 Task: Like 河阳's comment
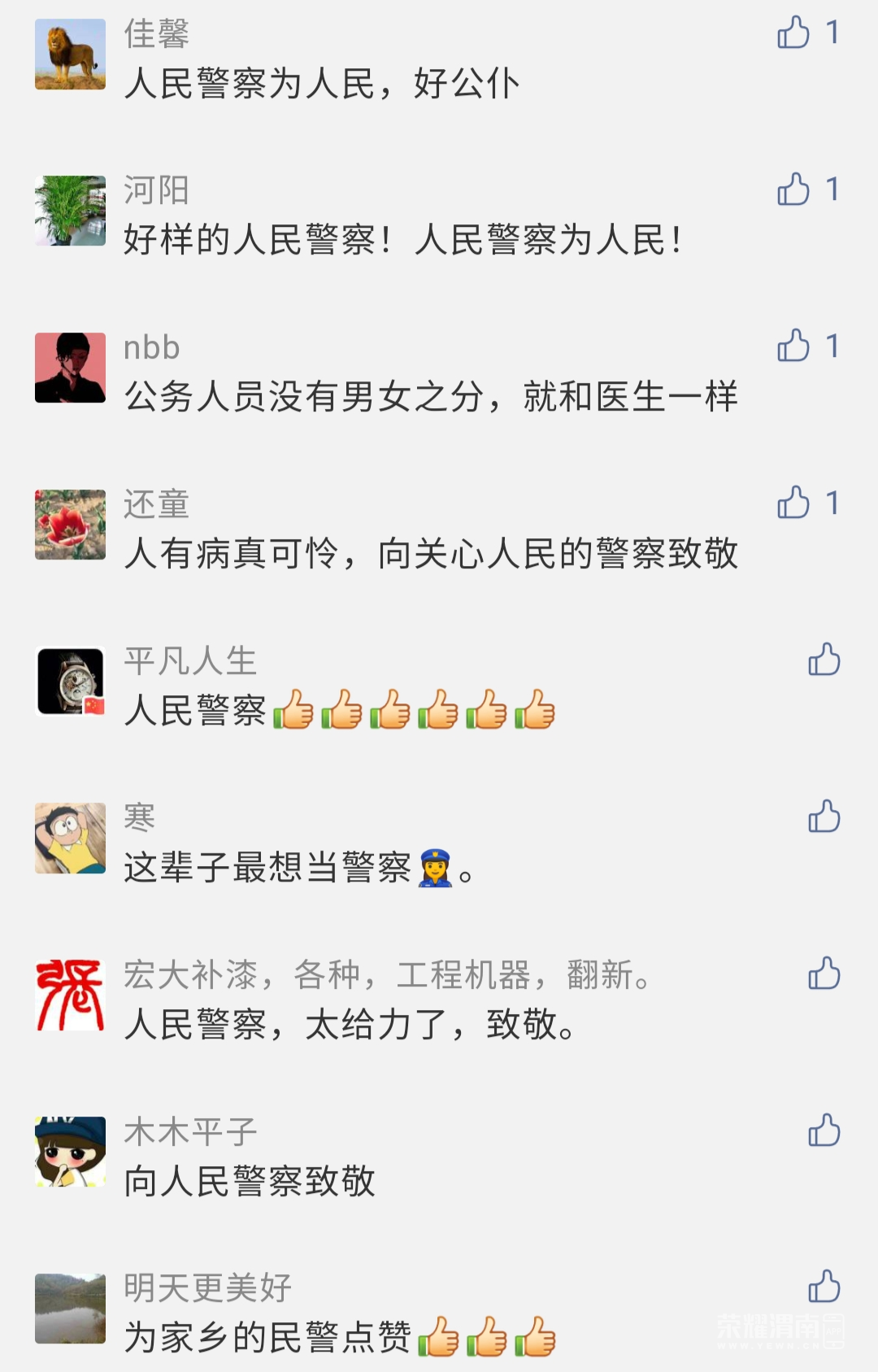coord(793,189)
